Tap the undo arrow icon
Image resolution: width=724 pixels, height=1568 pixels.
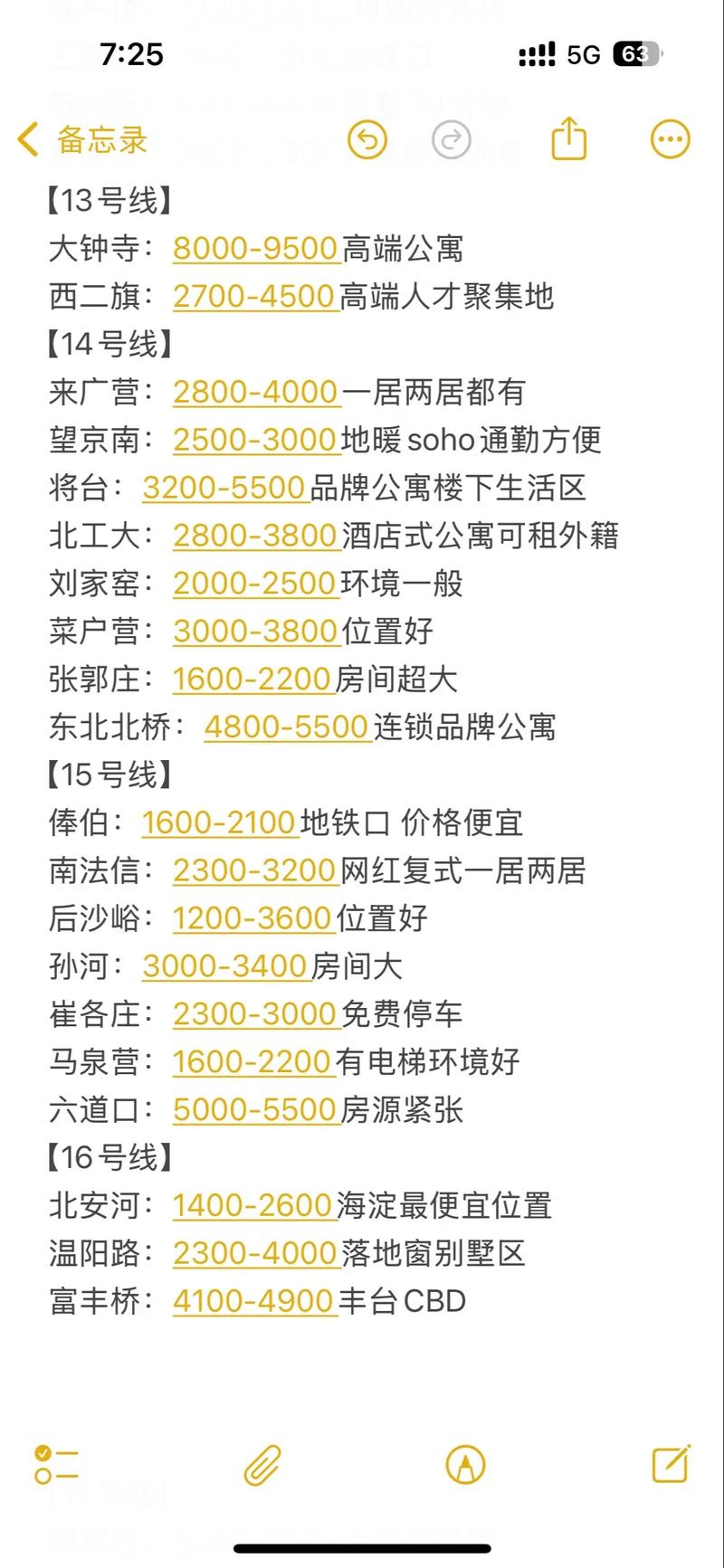tap(367, 140)
